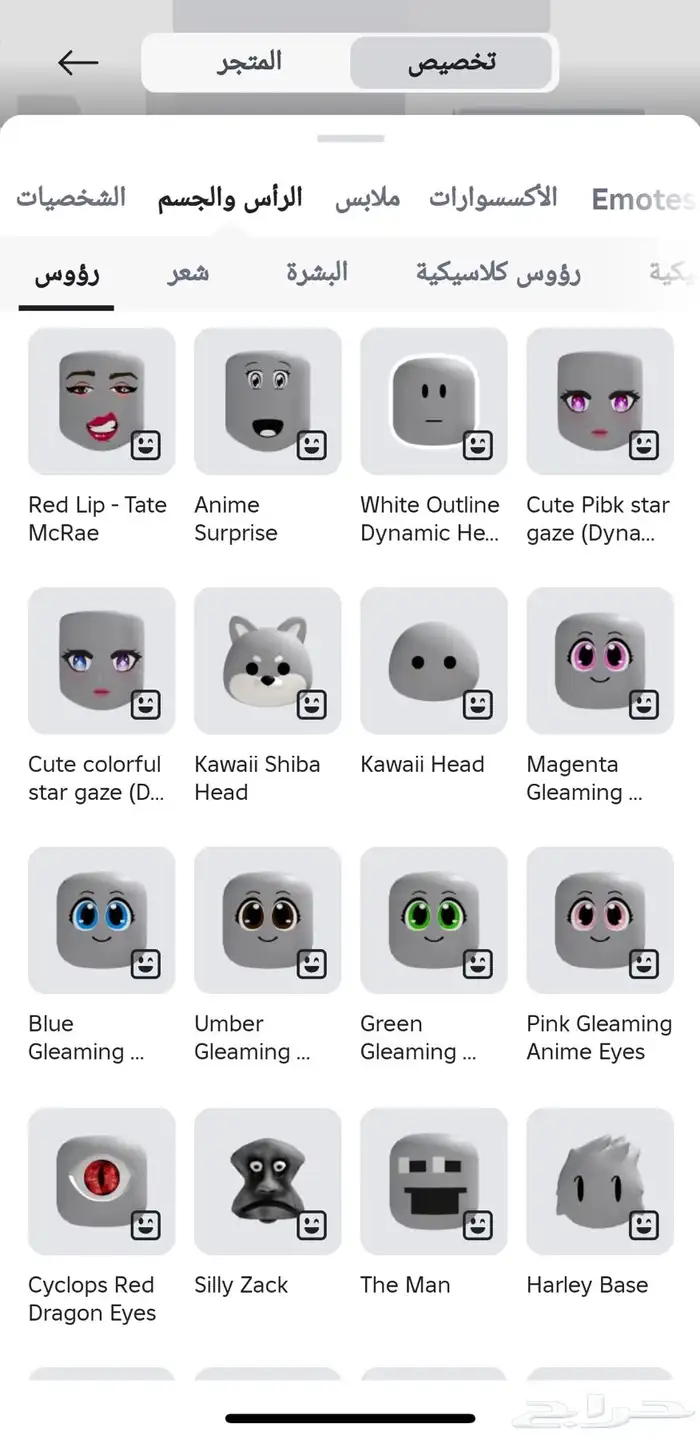Image resolution: width=700 pixels, height=1438 pixels.
Task: Pick the Kawaii Shiba Head
Action: [268, 661]
